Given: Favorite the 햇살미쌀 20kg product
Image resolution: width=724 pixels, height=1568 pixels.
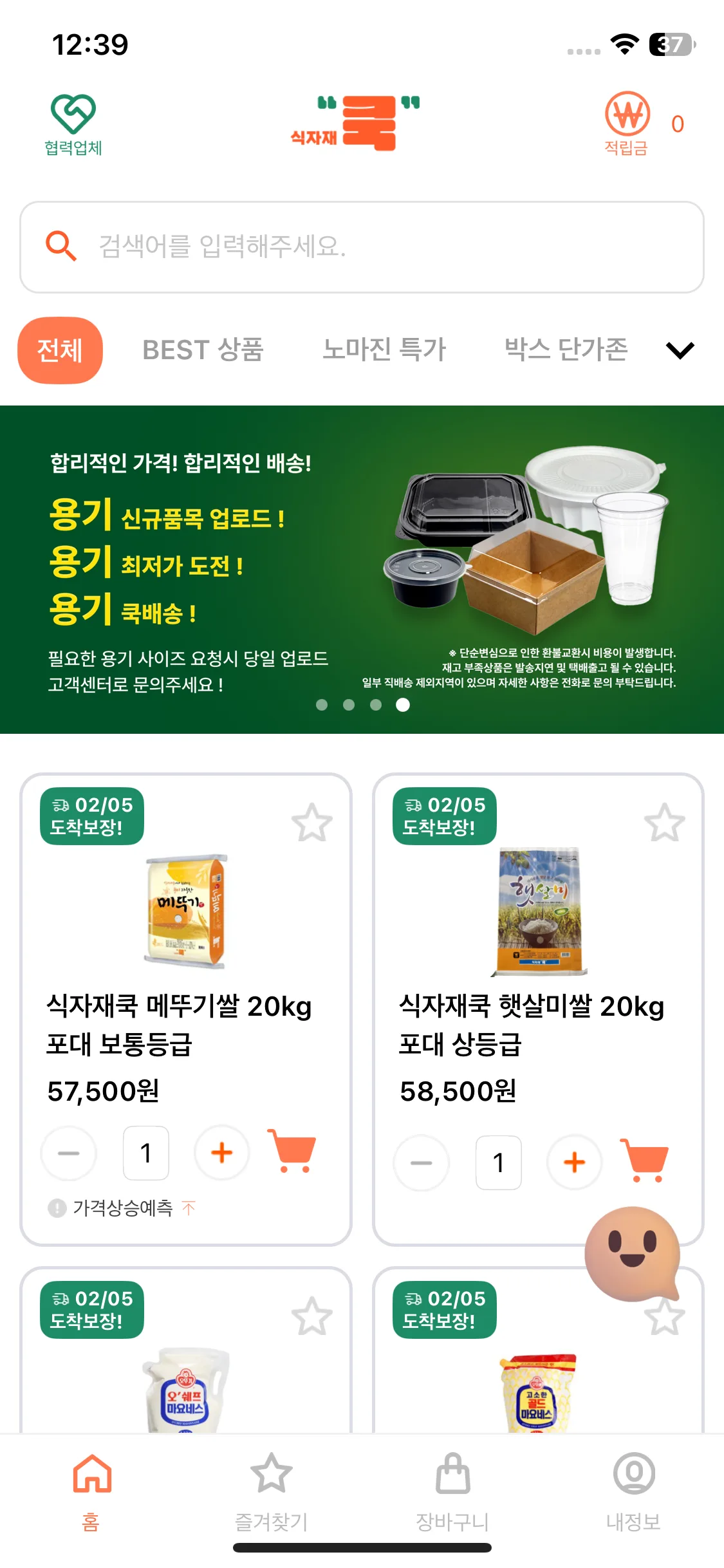Looking at the screenshot, I should [664, 823].
